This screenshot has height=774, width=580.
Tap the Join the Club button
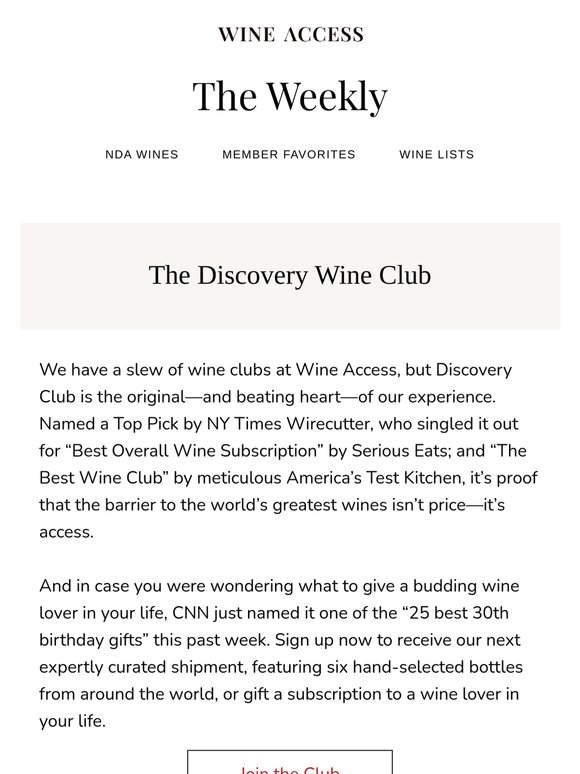click(290, 762)
